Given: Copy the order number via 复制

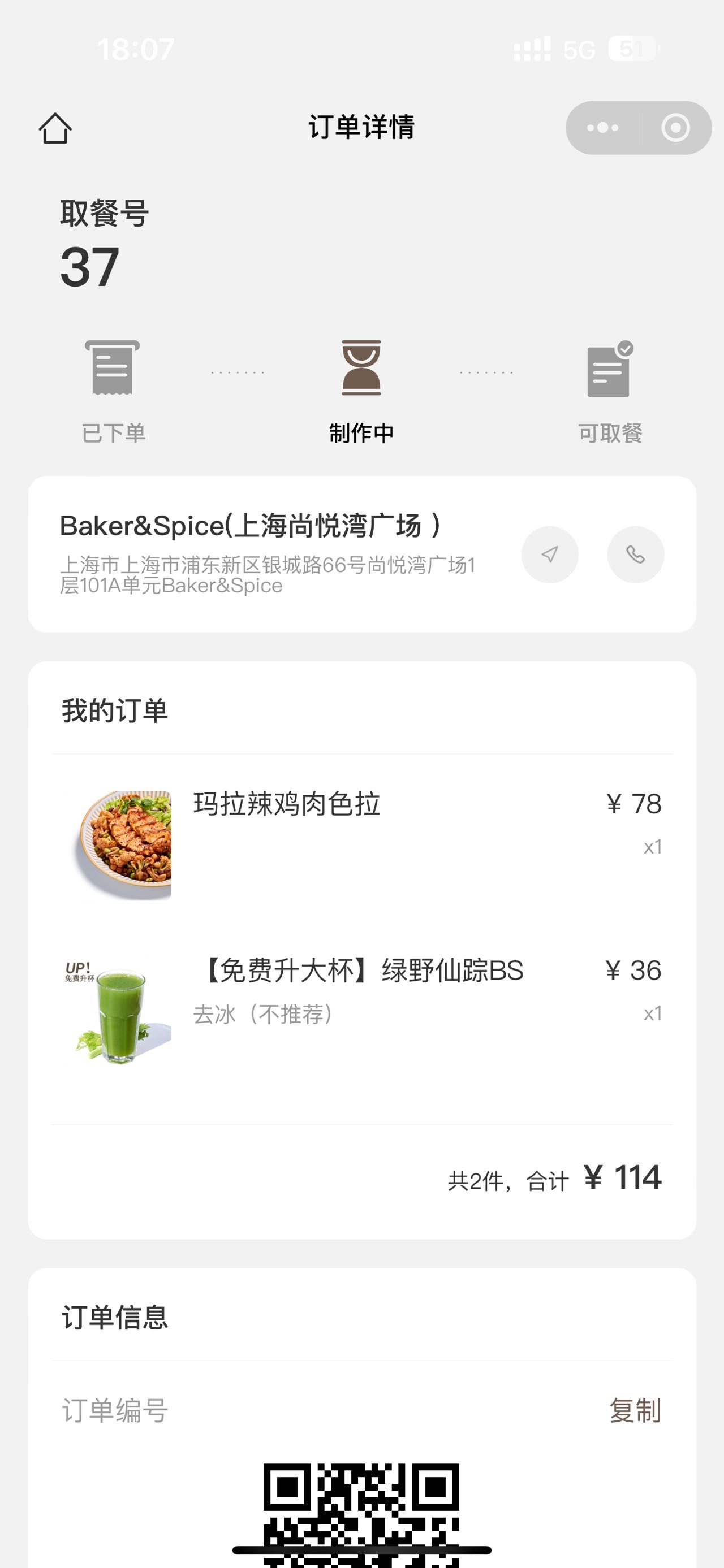Looking at the screenshot, I should click(635, 1410).
